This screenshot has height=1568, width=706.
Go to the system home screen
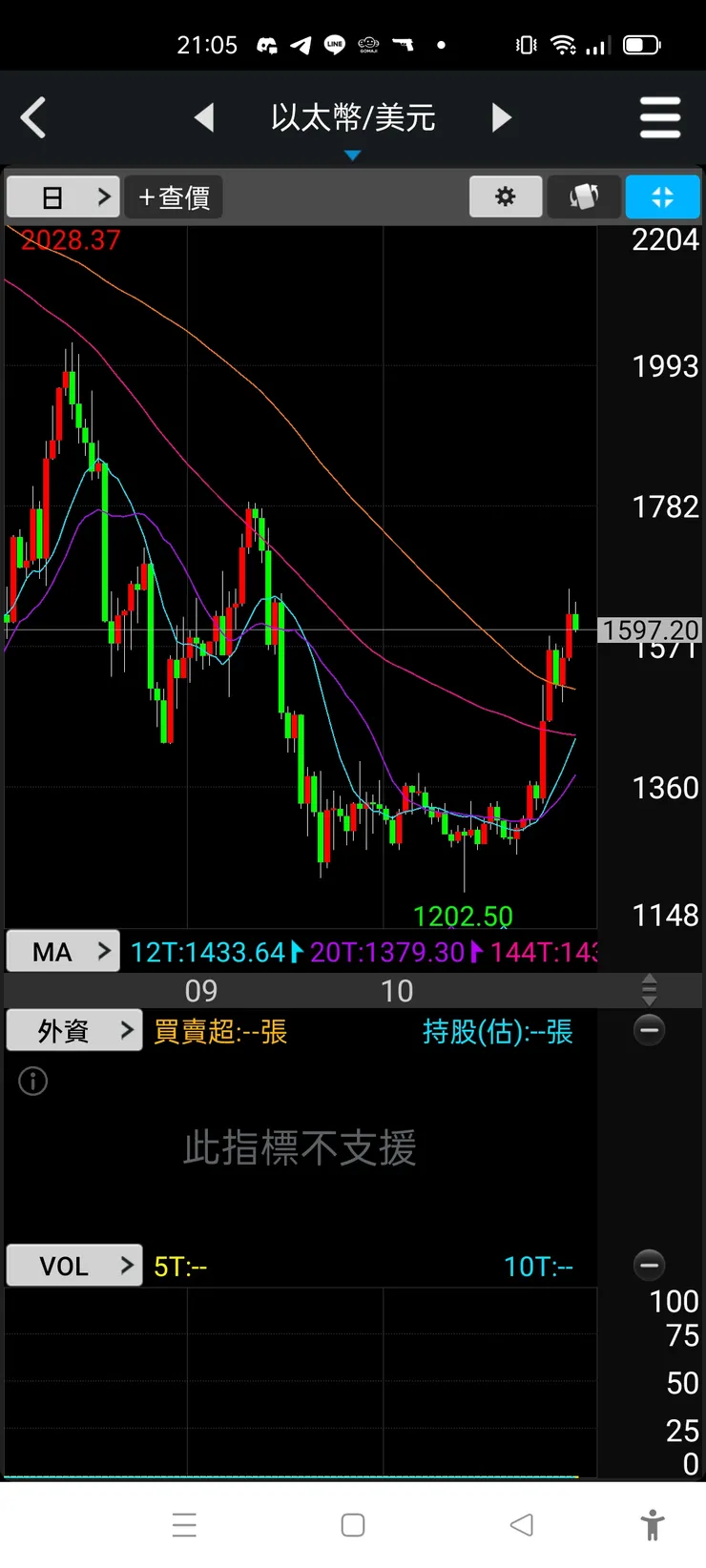(x=353, y=1525)
